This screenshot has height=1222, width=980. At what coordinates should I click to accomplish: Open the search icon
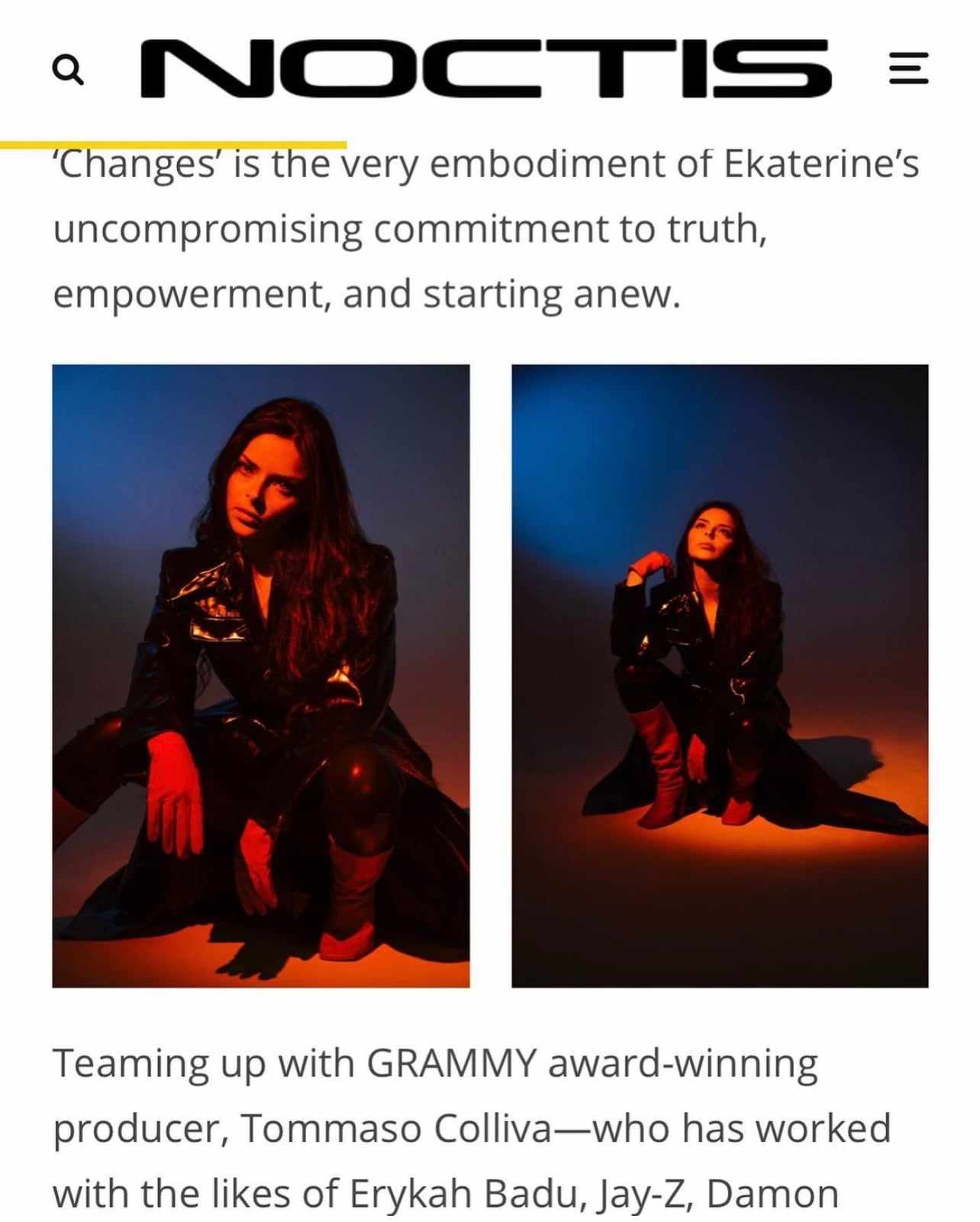(x=68, y=70)
